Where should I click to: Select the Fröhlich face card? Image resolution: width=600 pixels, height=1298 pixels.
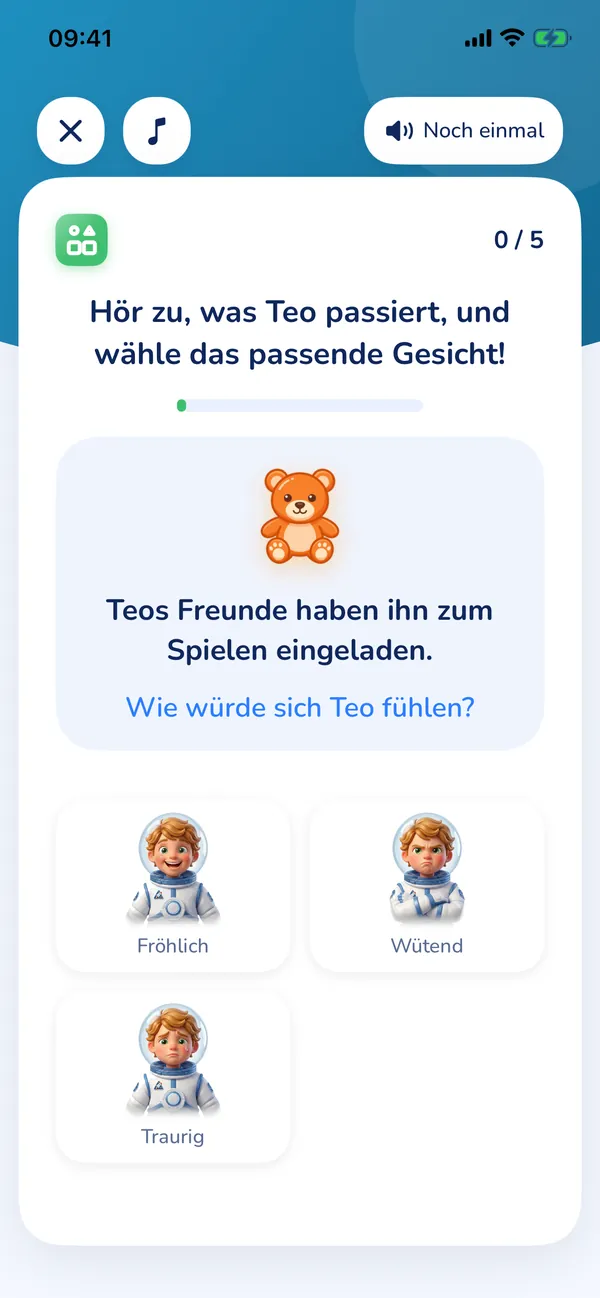[173, 885]
